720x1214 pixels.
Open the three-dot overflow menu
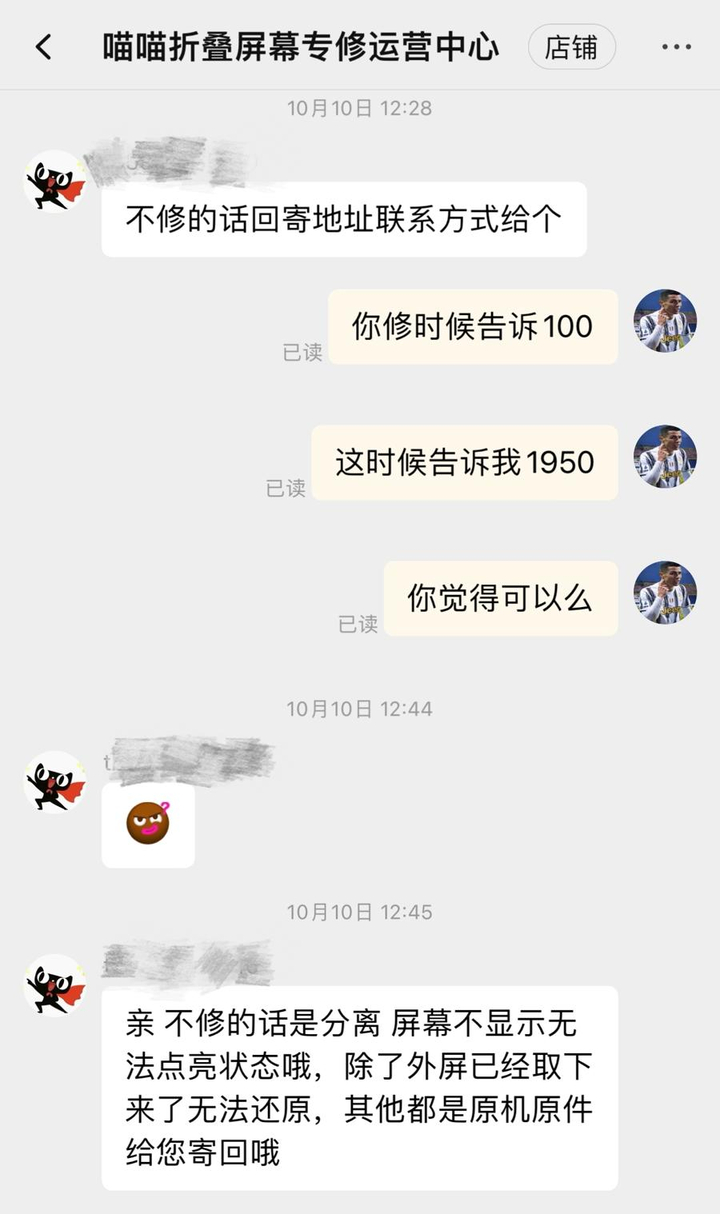point(676,47)
